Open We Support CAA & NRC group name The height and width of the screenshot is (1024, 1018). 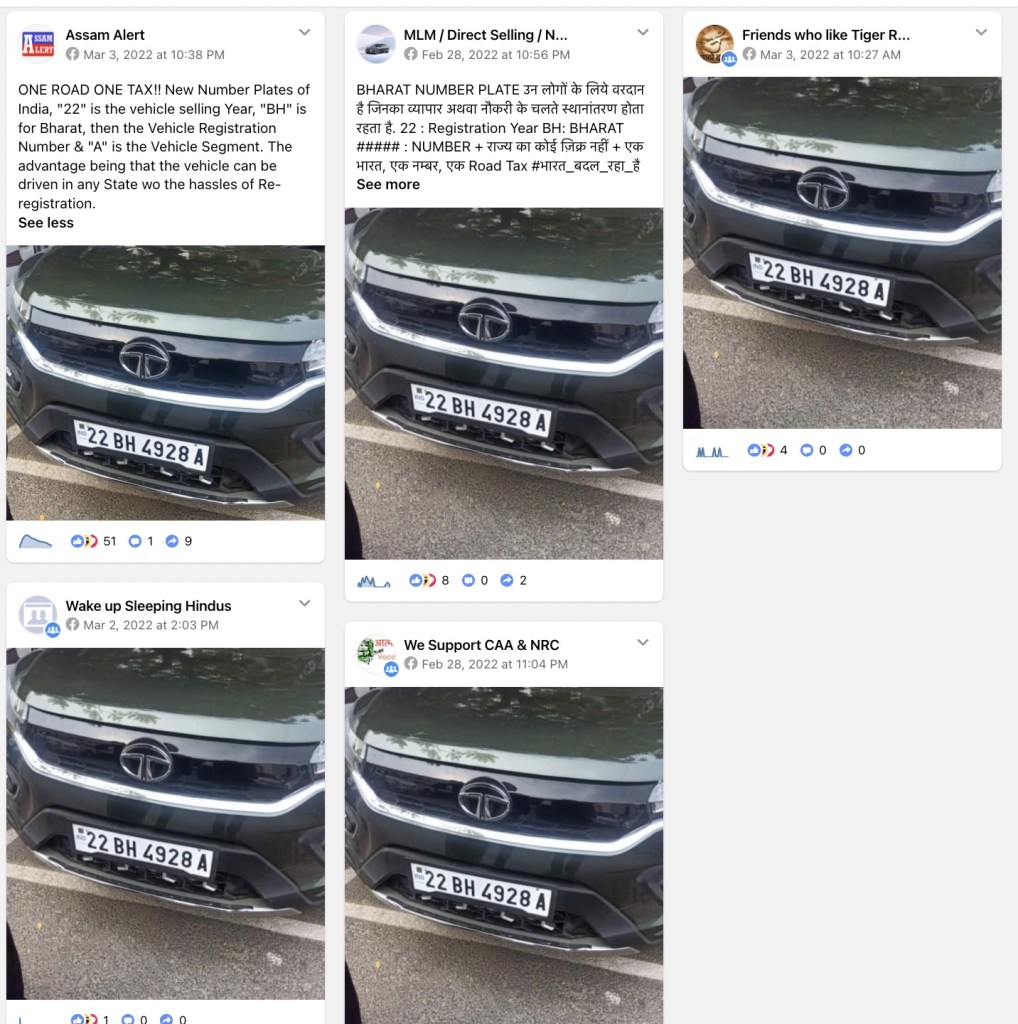point(481,645)
